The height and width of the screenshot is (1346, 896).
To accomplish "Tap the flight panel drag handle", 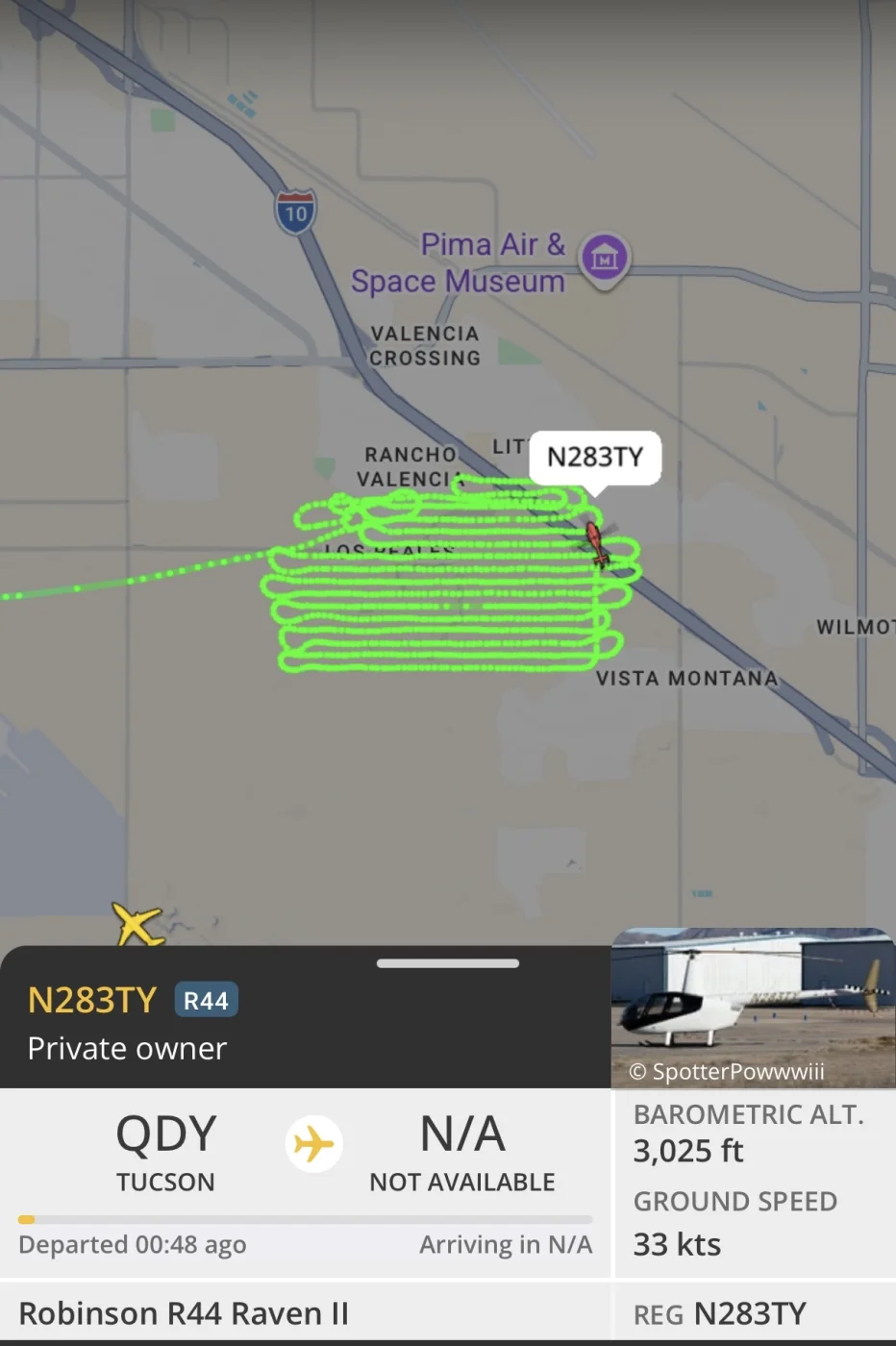I will click(x=448, y=963).
